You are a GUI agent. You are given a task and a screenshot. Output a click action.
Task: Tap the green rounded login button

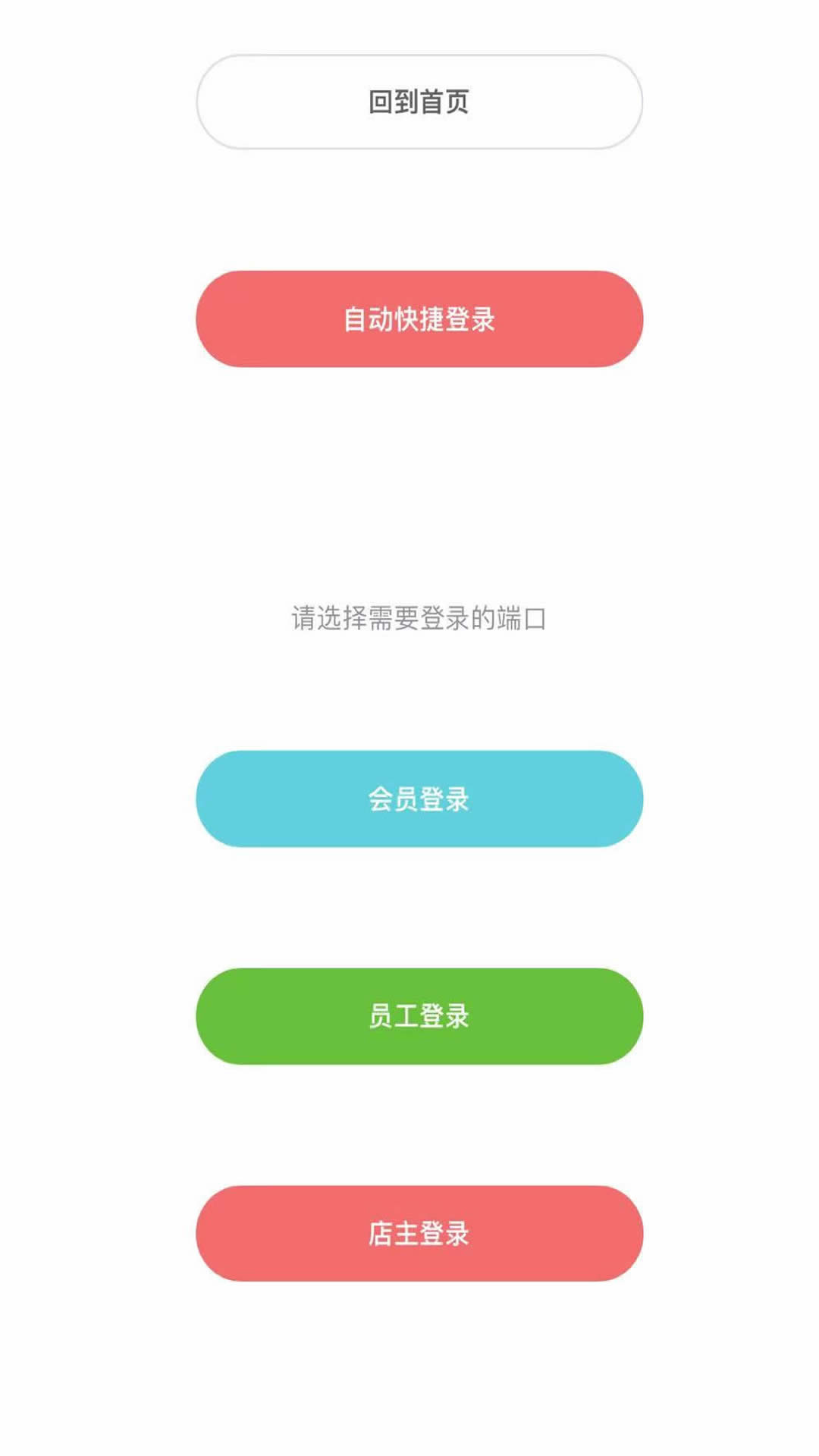418,1015
